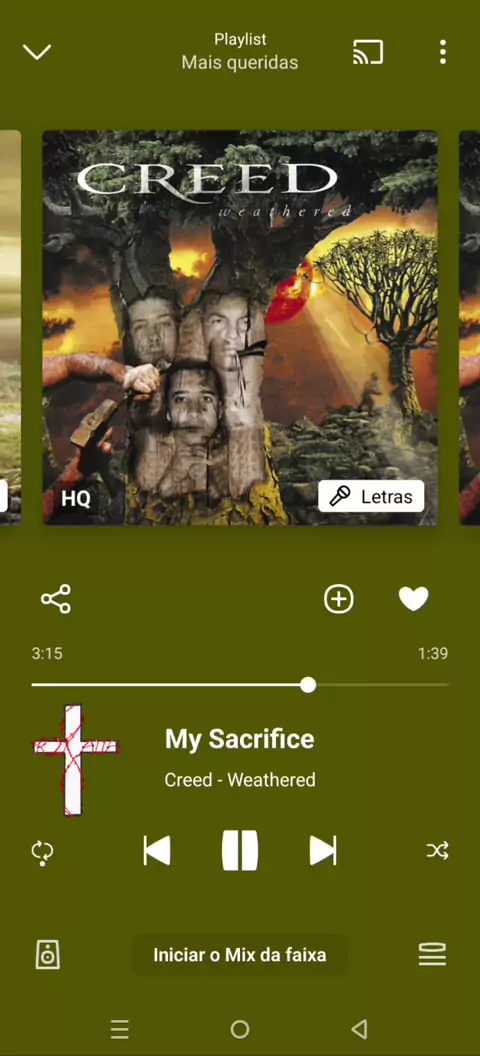Go back to the previous track

point(157,851)
